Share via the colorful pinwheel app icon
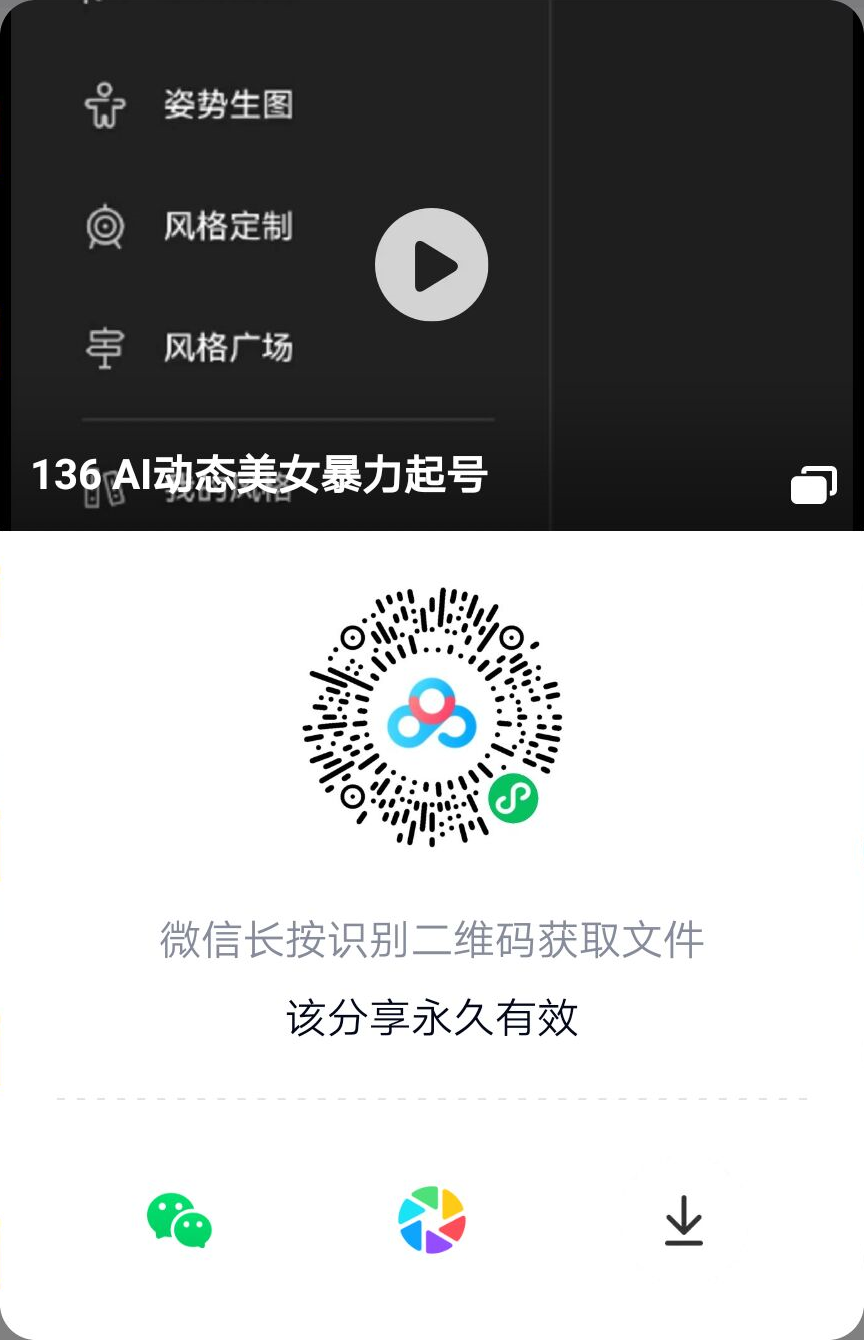The image size is (864, 1340). coord(432,1220)
